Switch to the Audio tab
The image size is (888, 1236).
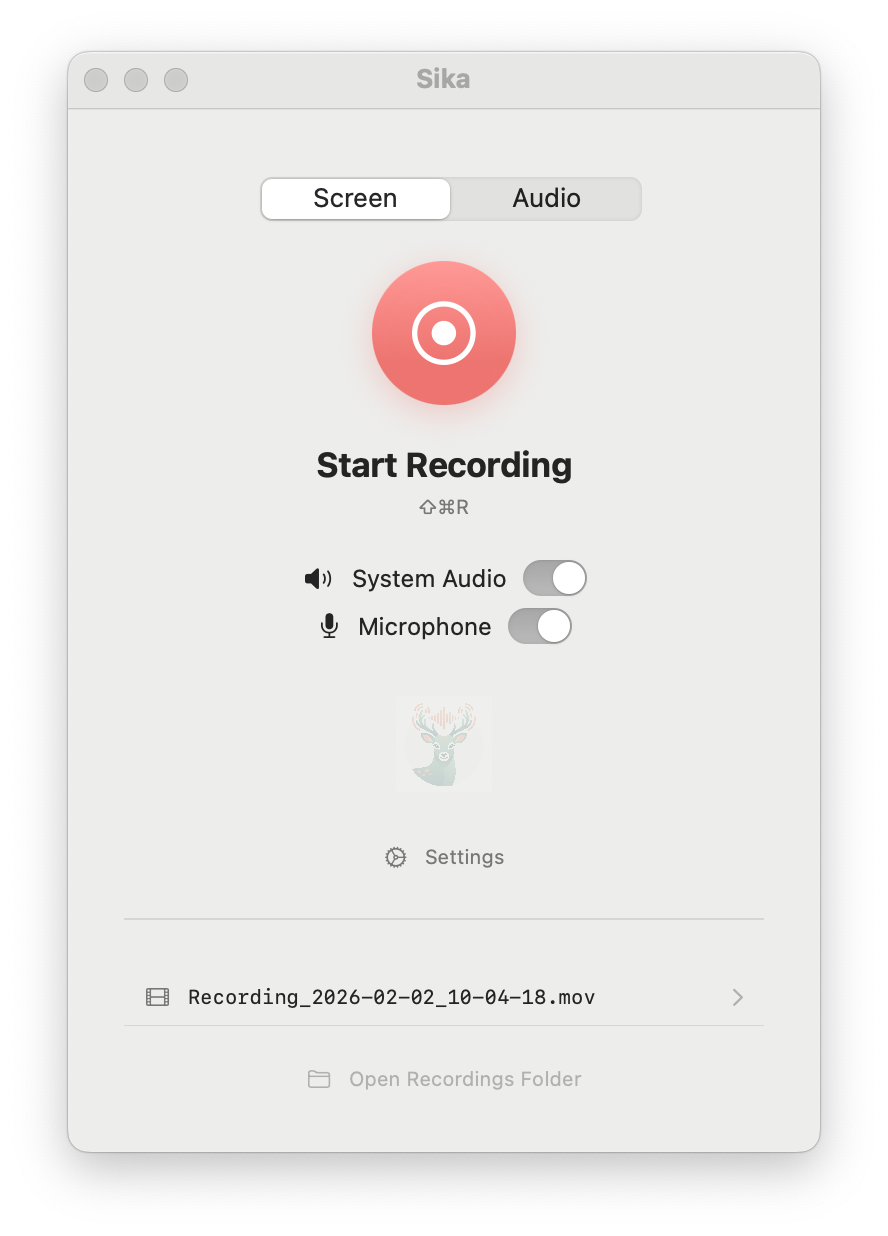tap(546, 198)
